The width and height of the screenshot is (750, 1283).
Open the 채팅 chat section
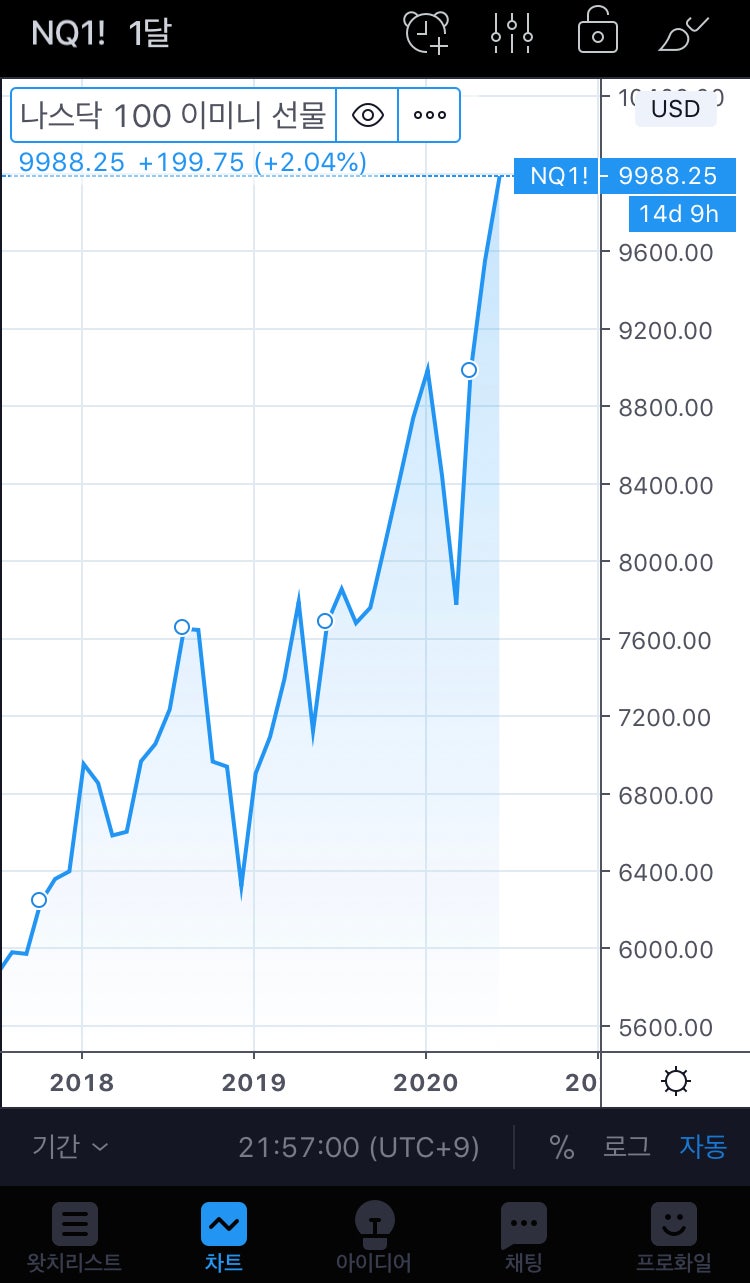click(523, 1235)
